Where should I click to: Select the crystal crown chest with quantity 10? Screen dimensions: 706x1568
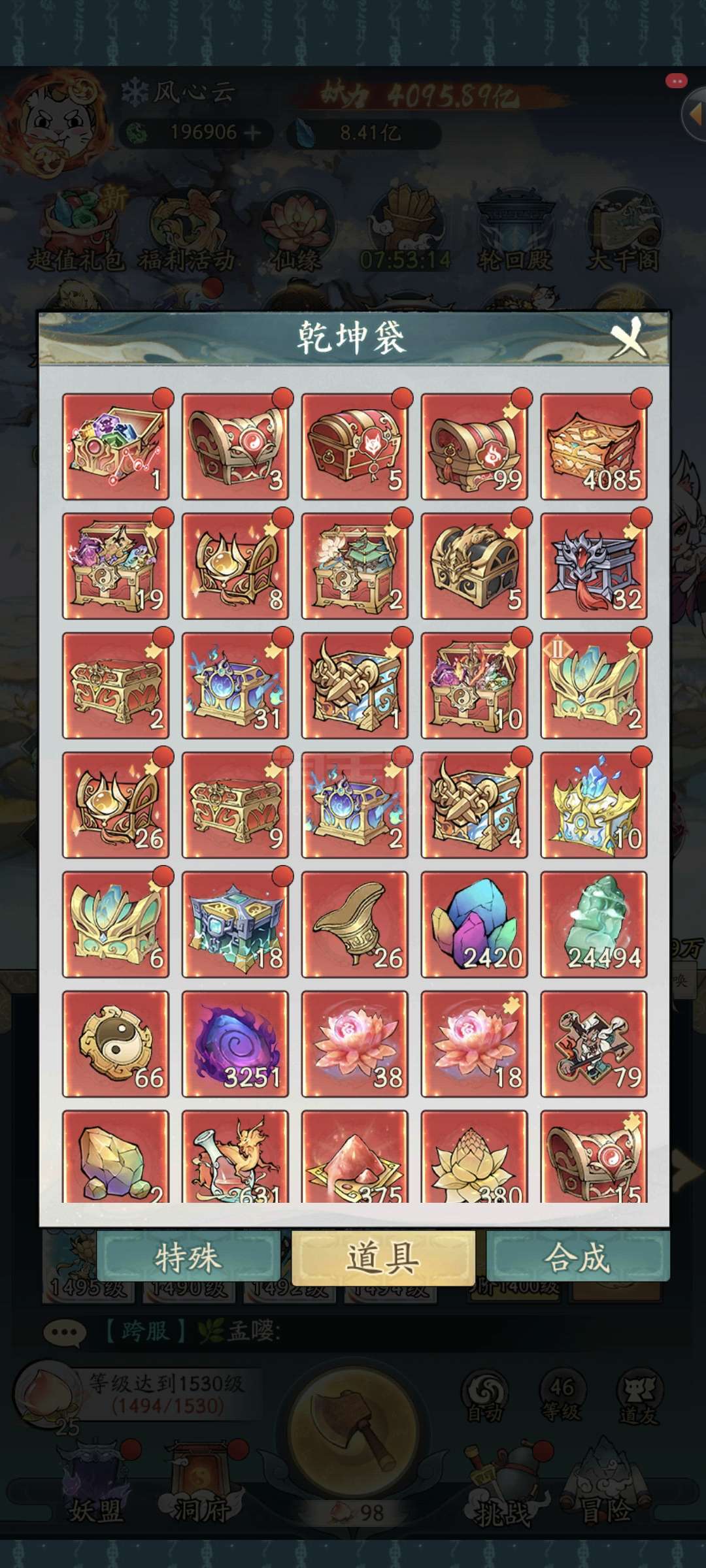594,805
